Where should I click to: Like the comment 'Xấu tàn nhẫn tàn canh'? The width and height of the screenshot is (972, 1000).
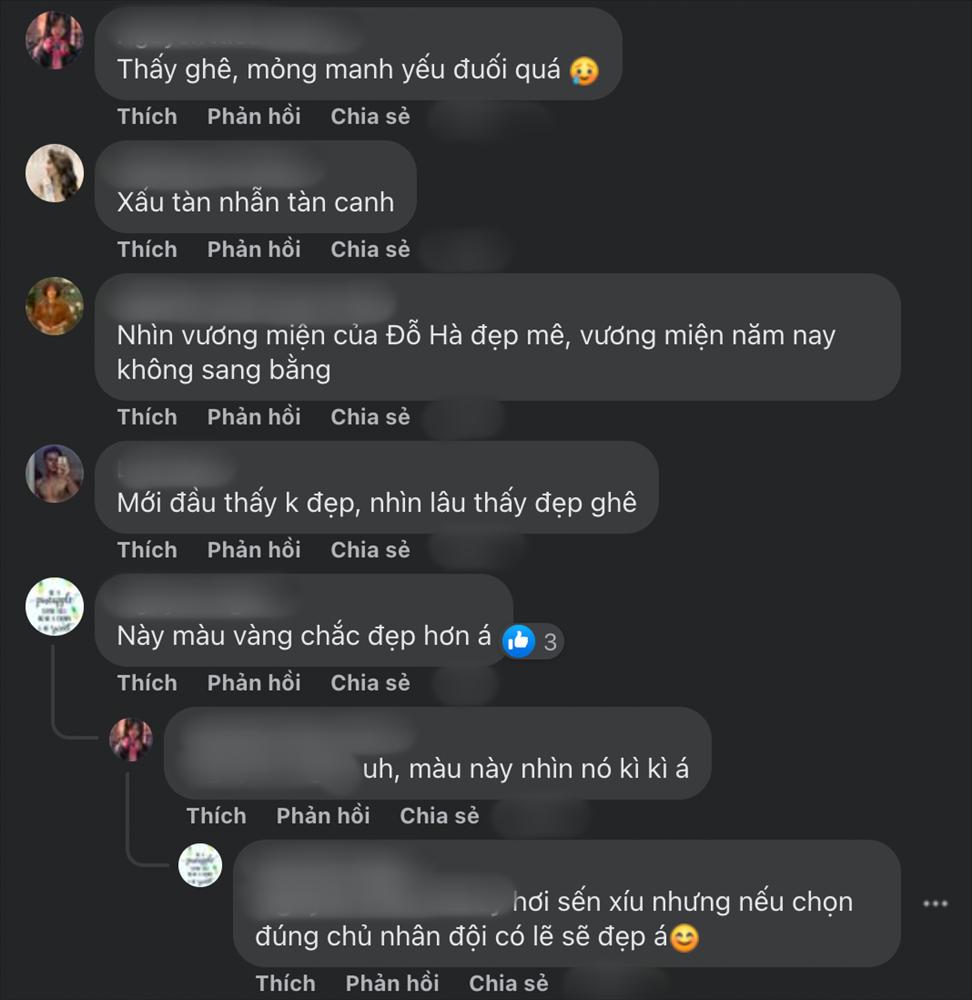(x=146, y=249)
